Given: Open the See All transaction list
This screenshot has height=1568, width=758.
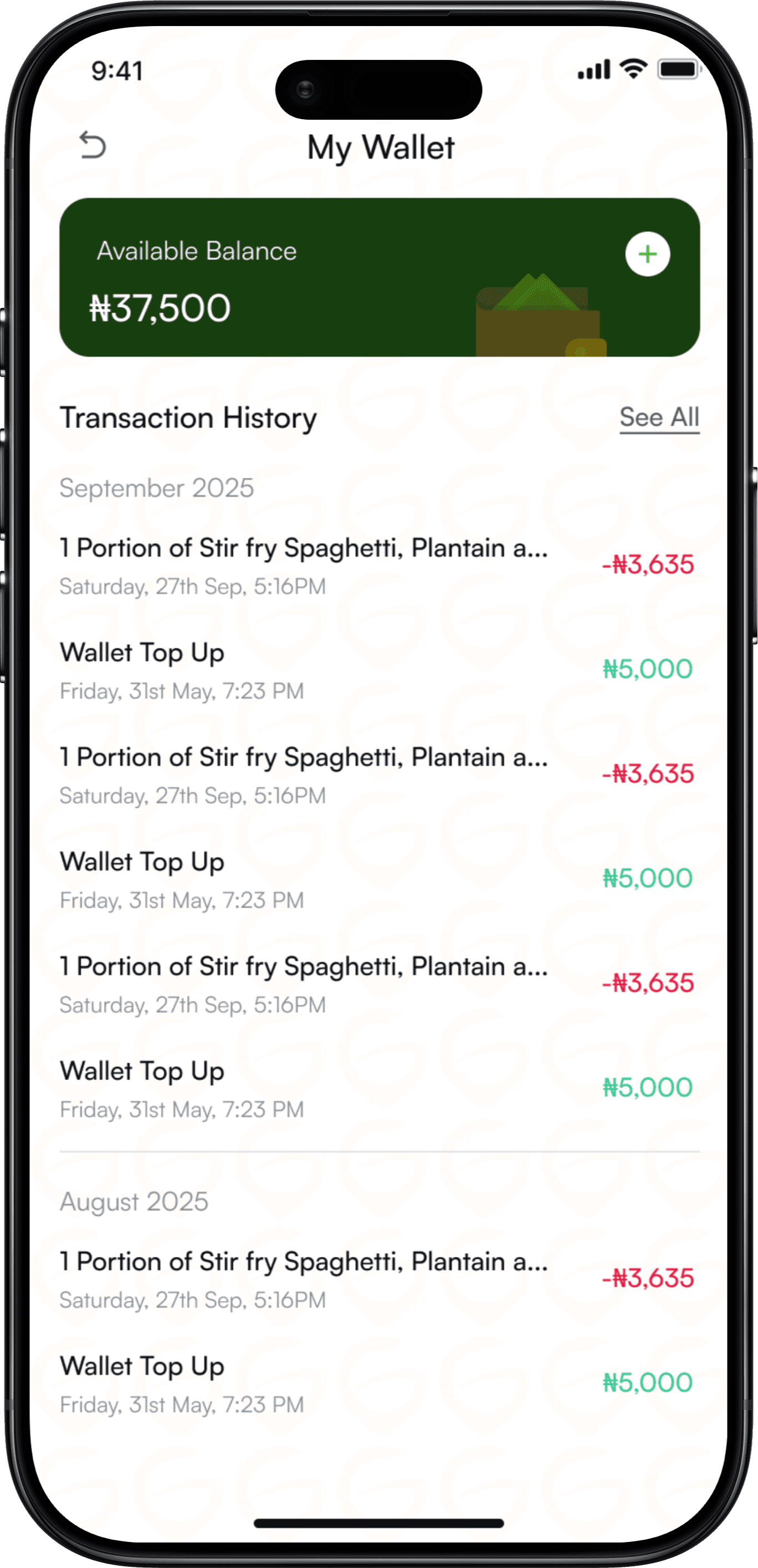Looking at the screenshot, I should click(659, 418).
